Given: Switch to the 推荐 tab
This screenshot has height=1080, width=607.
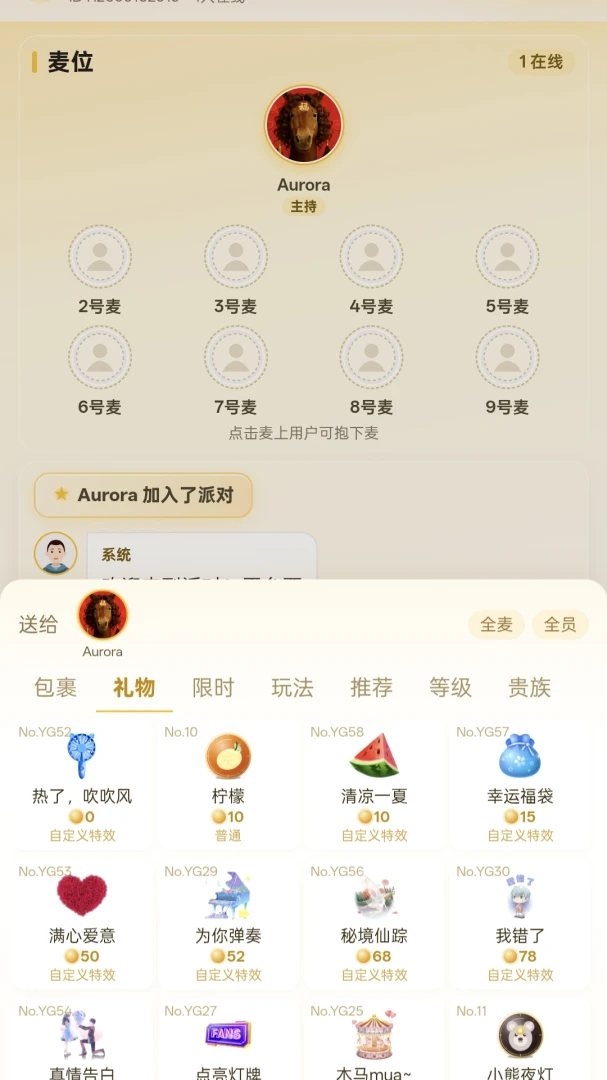Looking at the screenshot, I should 371,687.
